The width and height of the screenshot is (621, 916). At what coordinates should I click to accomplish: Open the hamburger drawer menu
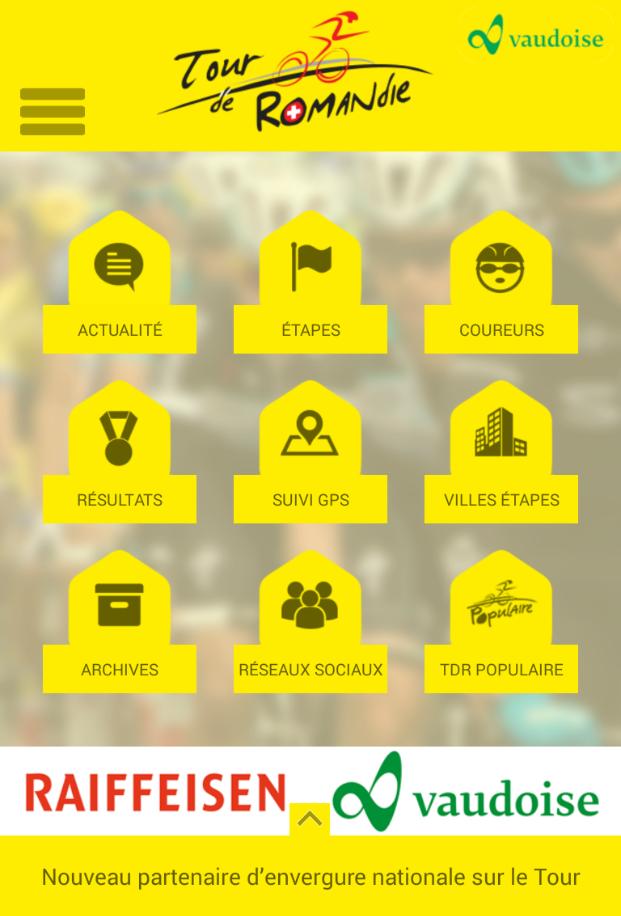click(x=52, y=111)
